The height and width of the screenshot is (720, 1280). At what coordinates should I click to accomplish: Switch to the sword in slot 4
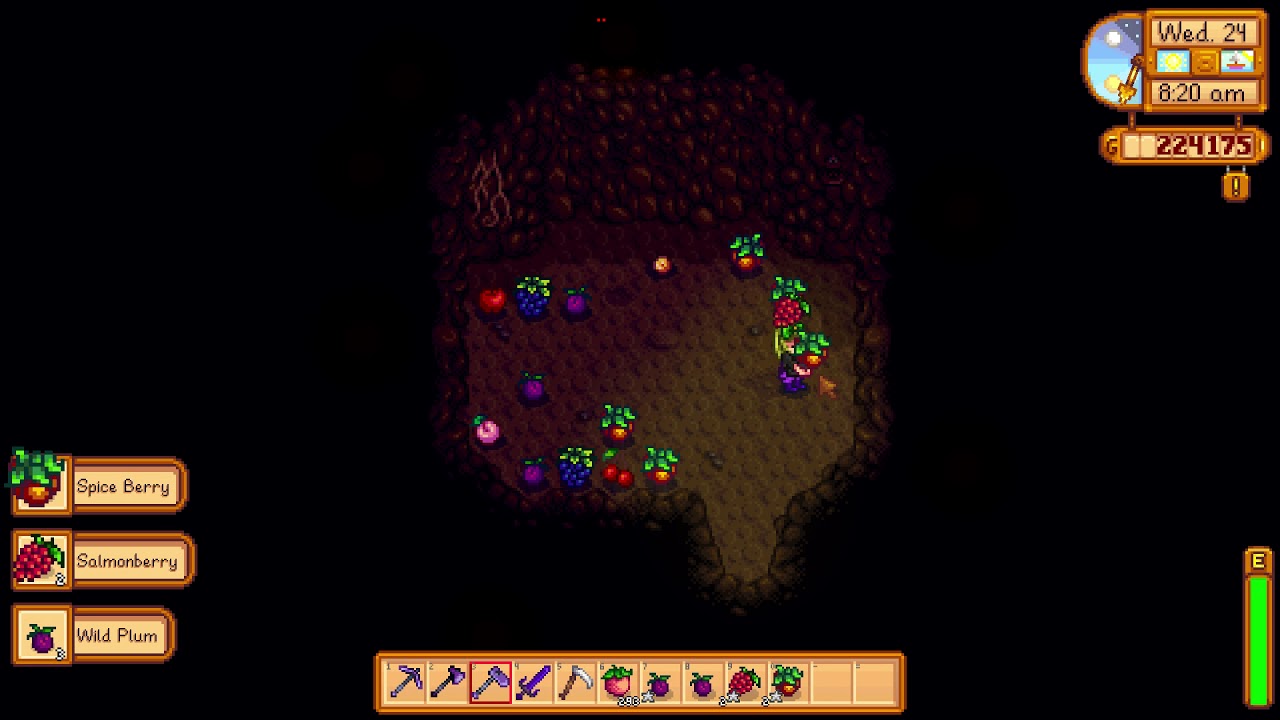[533, 683]
